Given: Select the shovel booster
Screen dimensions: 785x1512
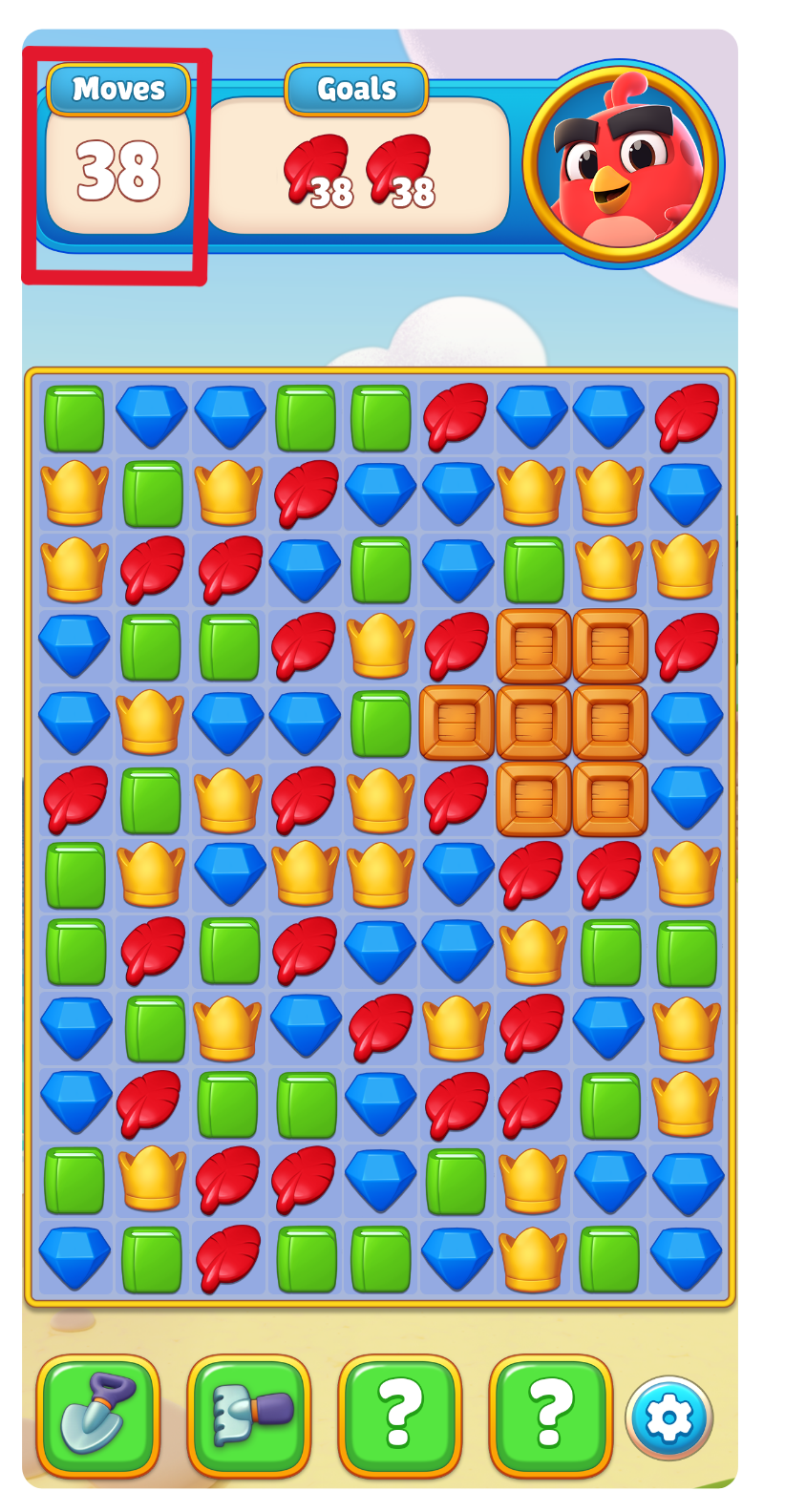Looking at the screenshot, I should pos(98,1417).
